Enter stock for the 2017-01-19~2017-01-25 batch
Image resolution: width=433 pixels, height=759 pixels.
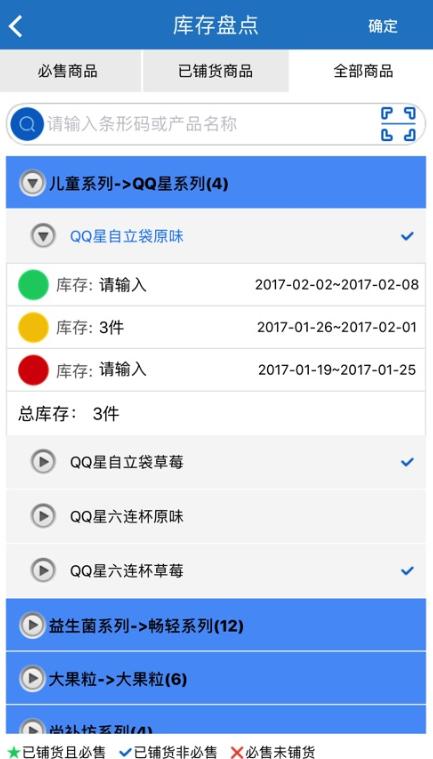pyautogui.click(x=123, y=370)
